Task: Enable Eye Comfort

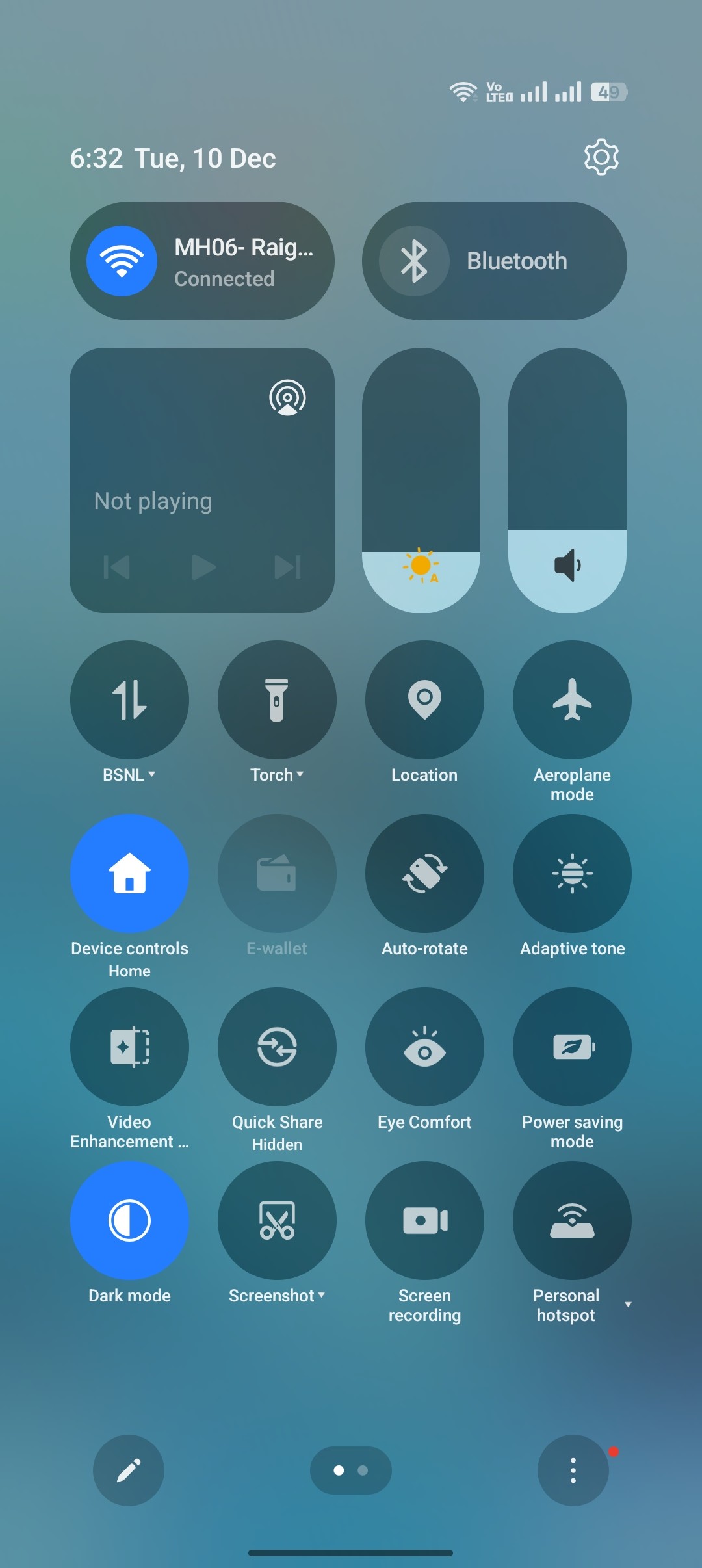Action: (x=424, y=1047)
